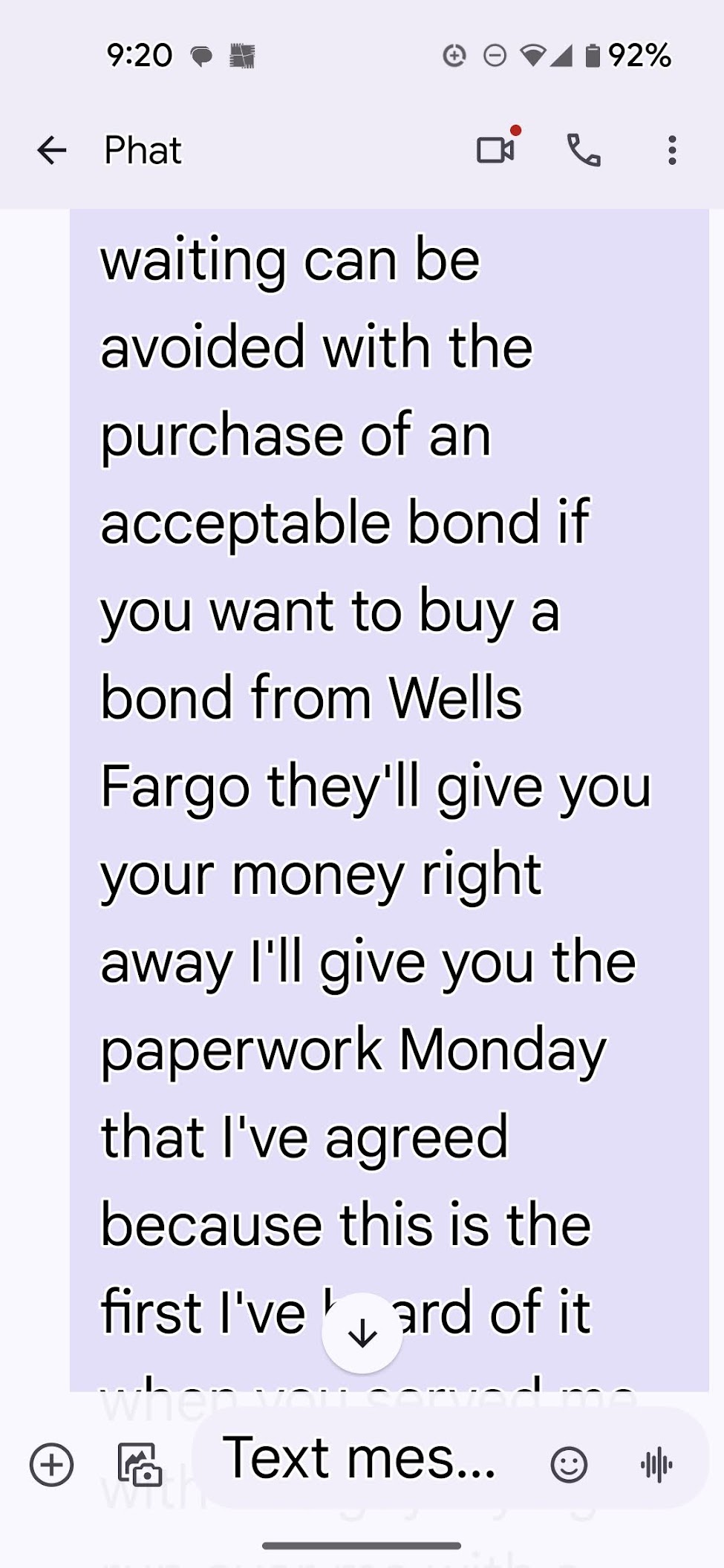
Task: Tap the notification badge on the video icon
Action: click(515, 131)
